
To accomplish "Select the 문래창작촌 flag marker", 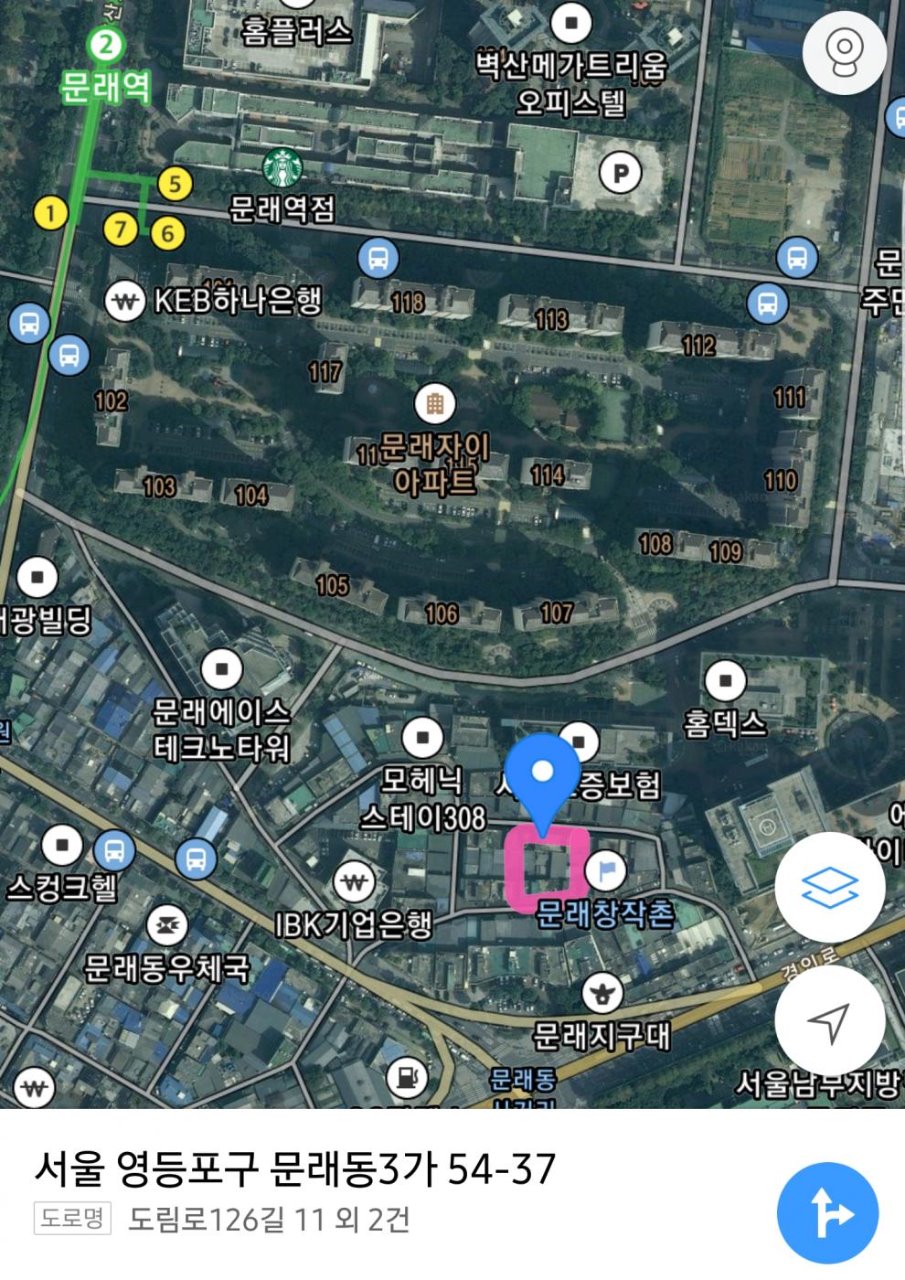I will [605, 868].
